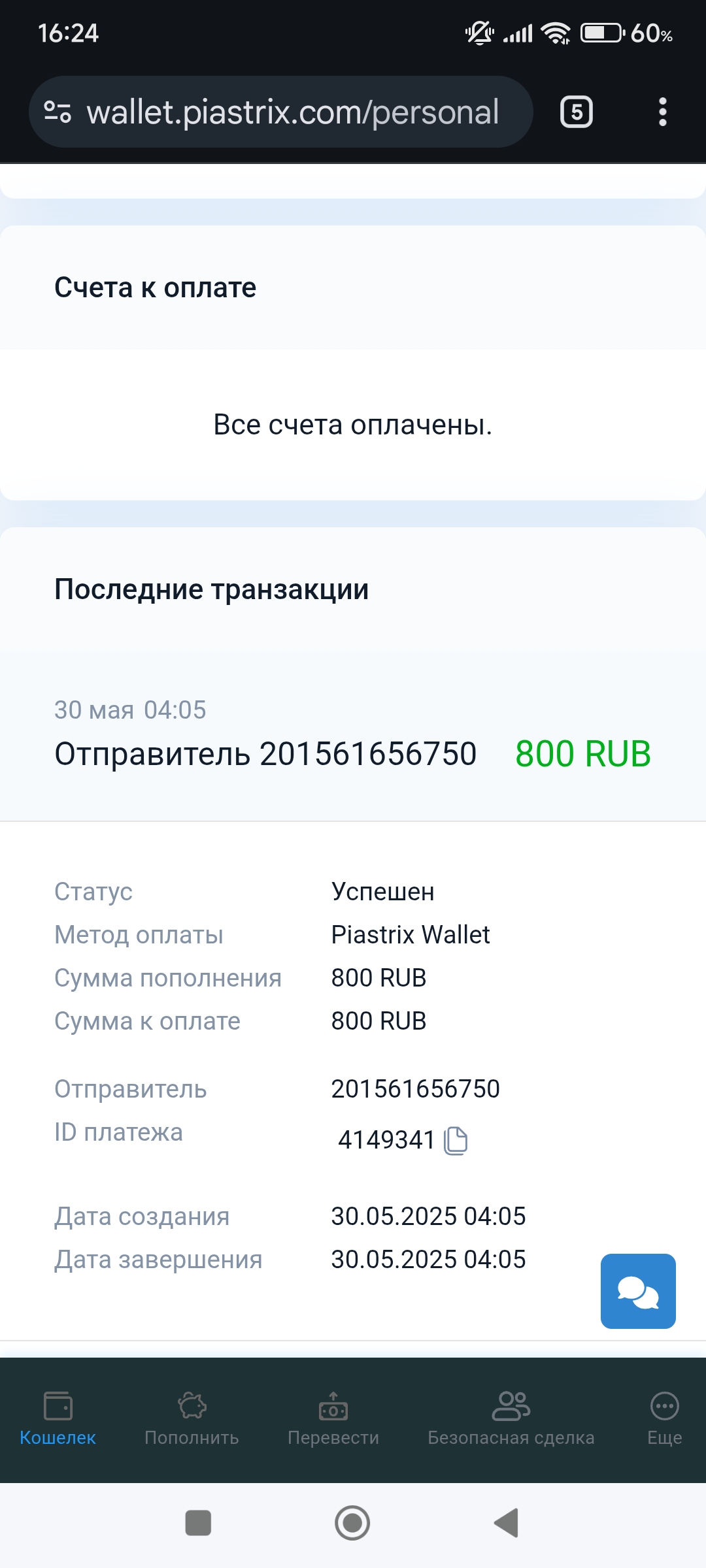Viewport: 706px width, 1568px height.
Task: Open the blue support chat button
Action: click(x=638, y=1291)
